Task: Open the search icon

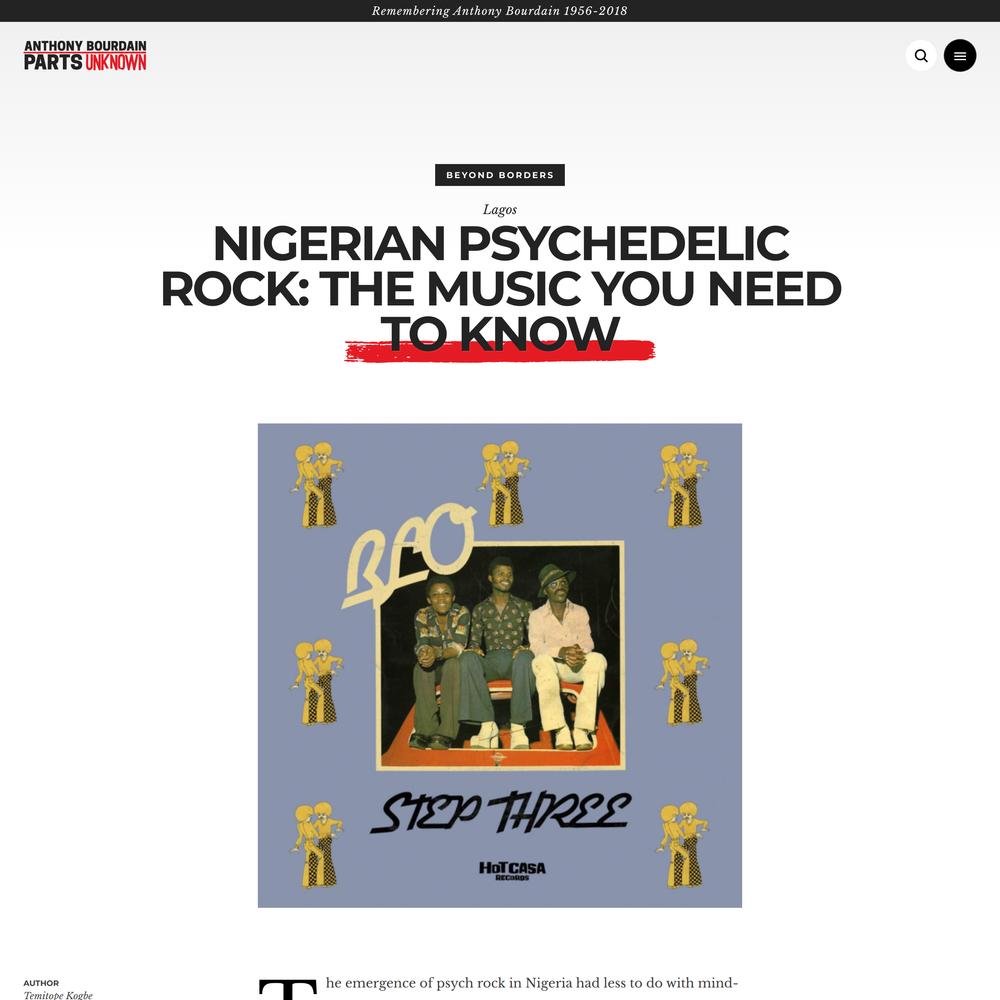Action: click(921, 56)
